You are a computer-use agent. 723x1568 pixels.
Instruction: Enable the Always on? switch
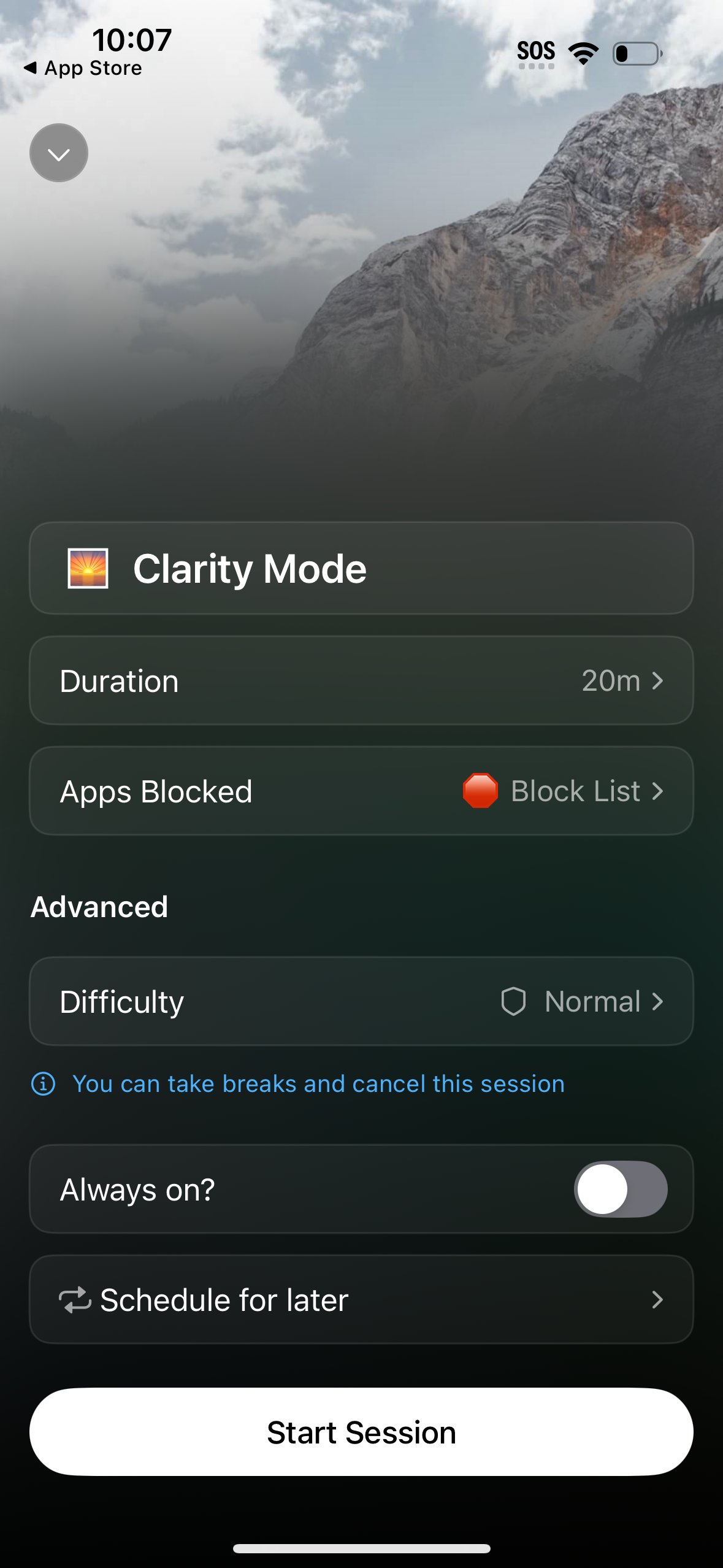coord(621,1188)
